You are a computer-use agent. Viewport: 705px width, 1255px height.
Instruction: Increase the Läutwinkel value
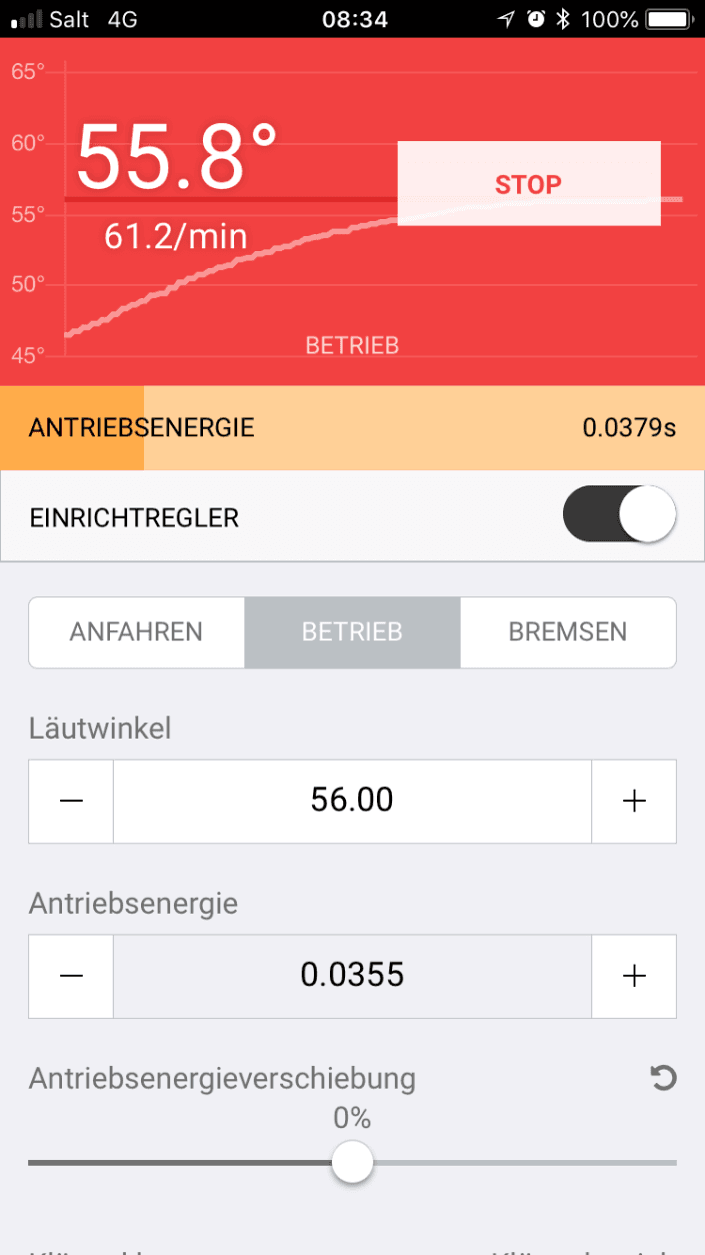click(634, 801)
